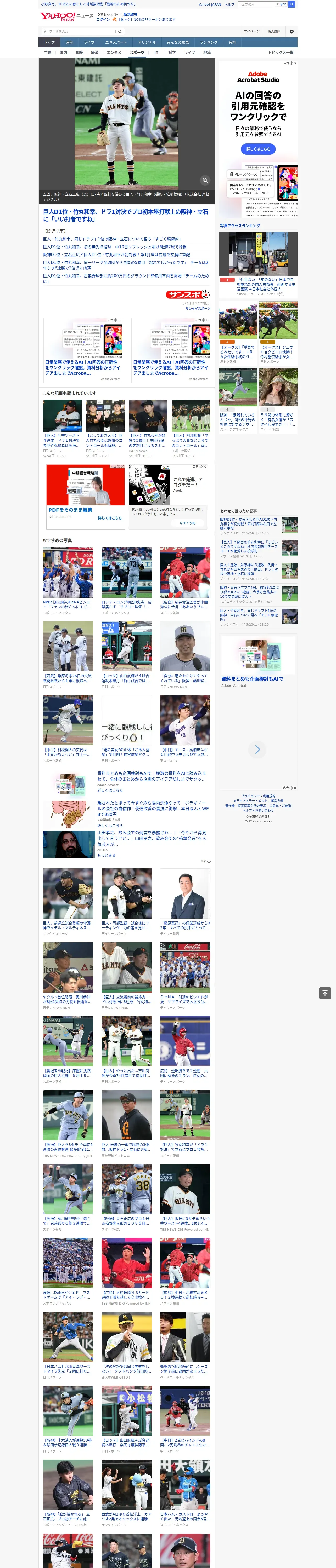Switch to the 速報 tab
Viewport: 336px width, 1568px height.
click(x=69, y=43)
